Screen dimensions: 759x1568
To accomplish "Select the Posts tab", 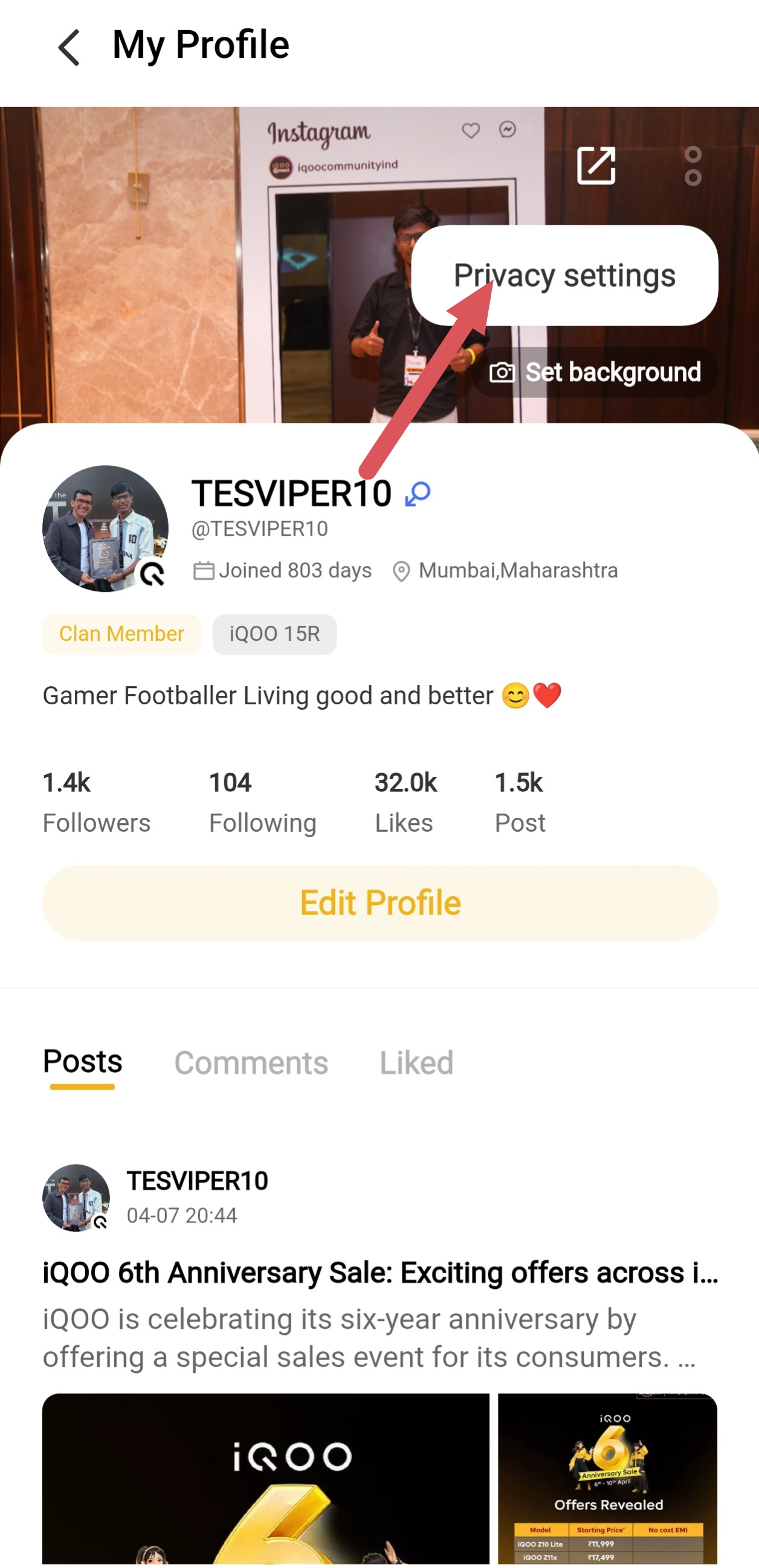I will 82,1063.
